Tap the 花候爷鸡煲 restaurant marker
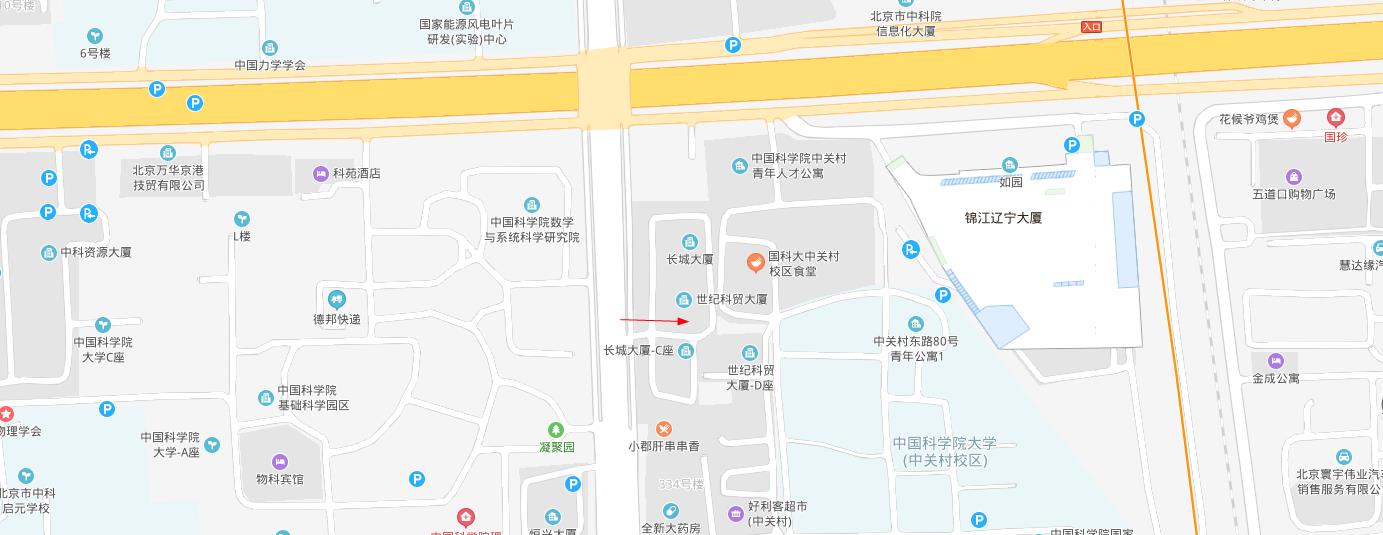The image size is (1383, 535). pyautogui.click(x=1292, y=120)
